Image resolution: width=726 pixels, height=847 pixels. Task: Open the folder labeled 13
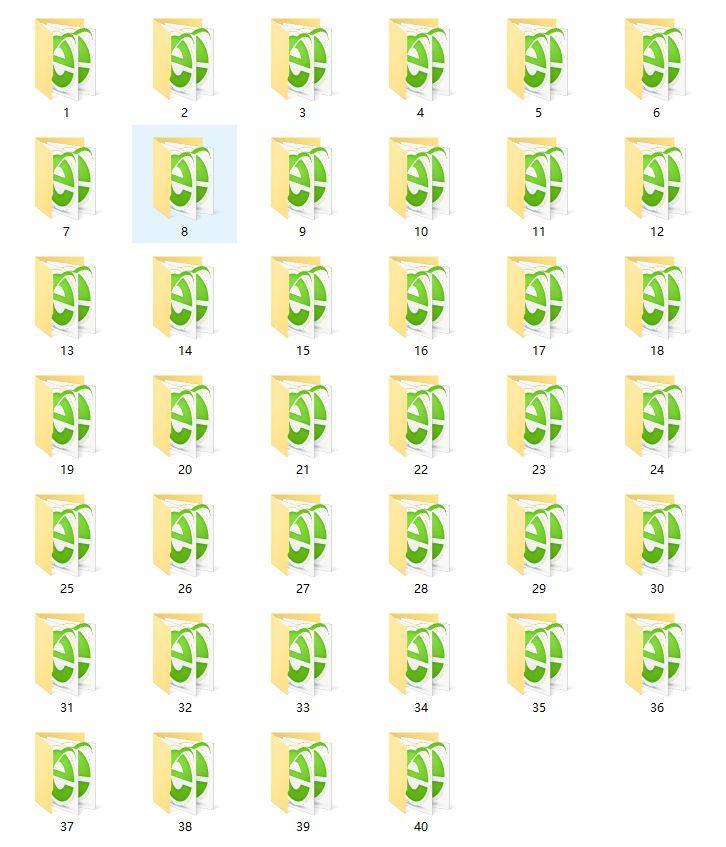pos(66,298)
